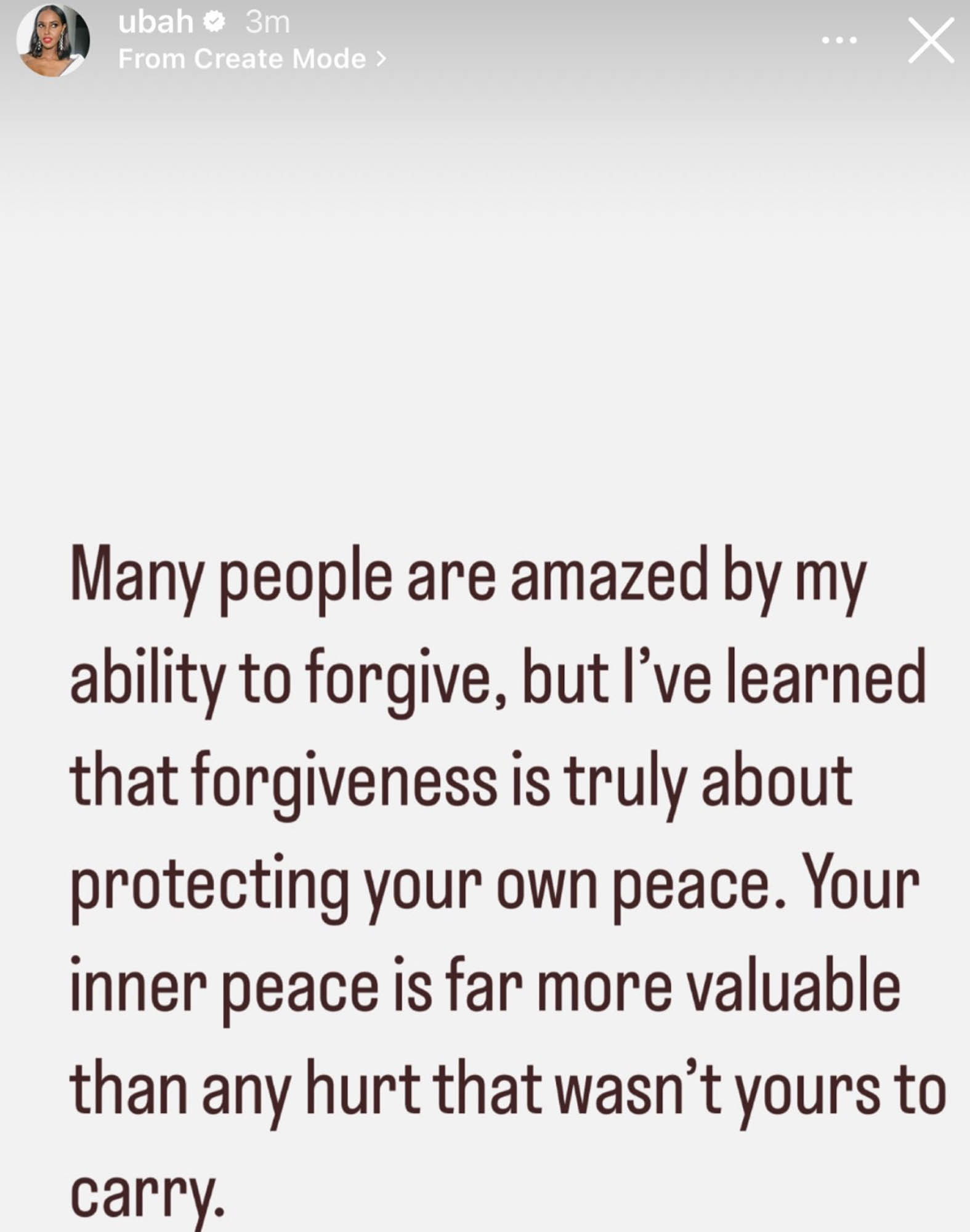Open ubah's profile picture
Screen dimensions: 970x1232
pyautogui.click(x=53, y=41)
